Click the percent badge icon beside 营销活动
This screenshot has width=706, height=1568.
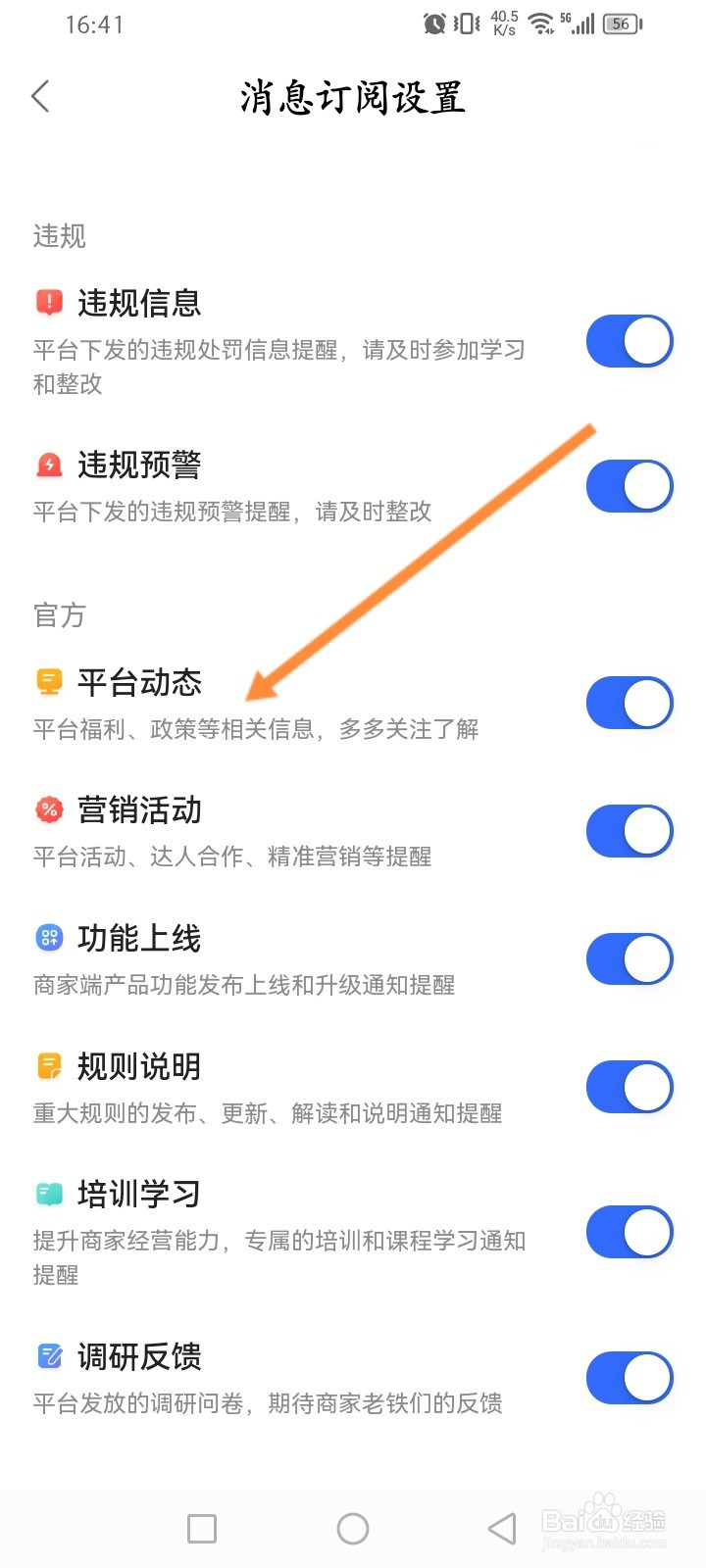tap(47, 810)
